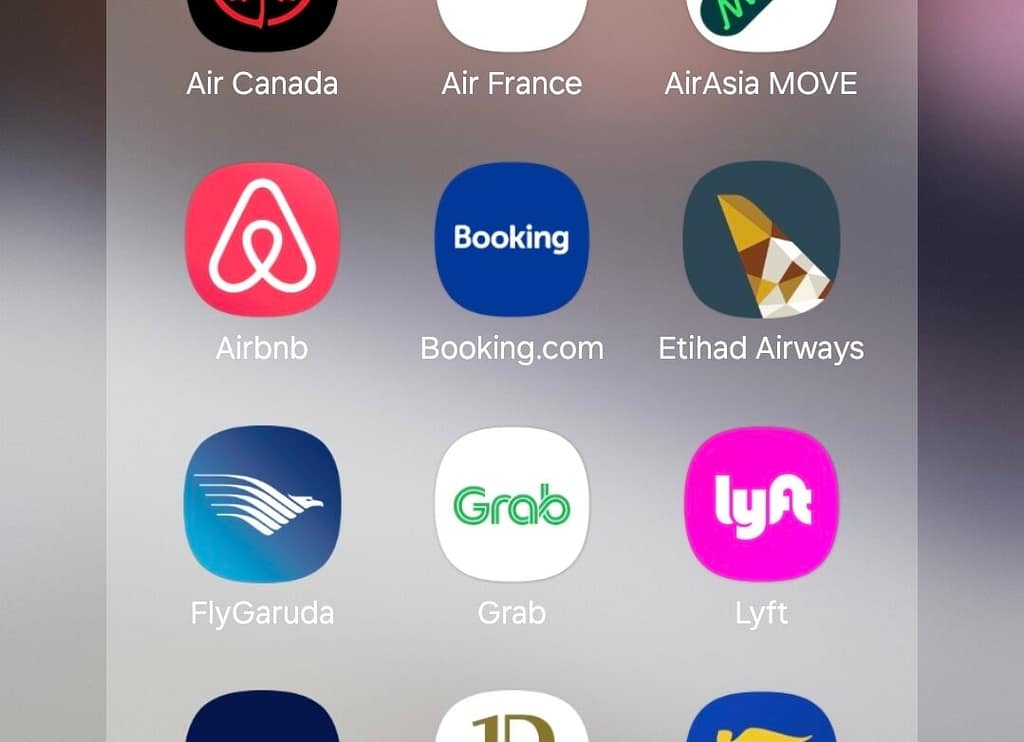Open the Booking.com app
The width and height of the screenshot is (1024, 742).
coord(512,240)
